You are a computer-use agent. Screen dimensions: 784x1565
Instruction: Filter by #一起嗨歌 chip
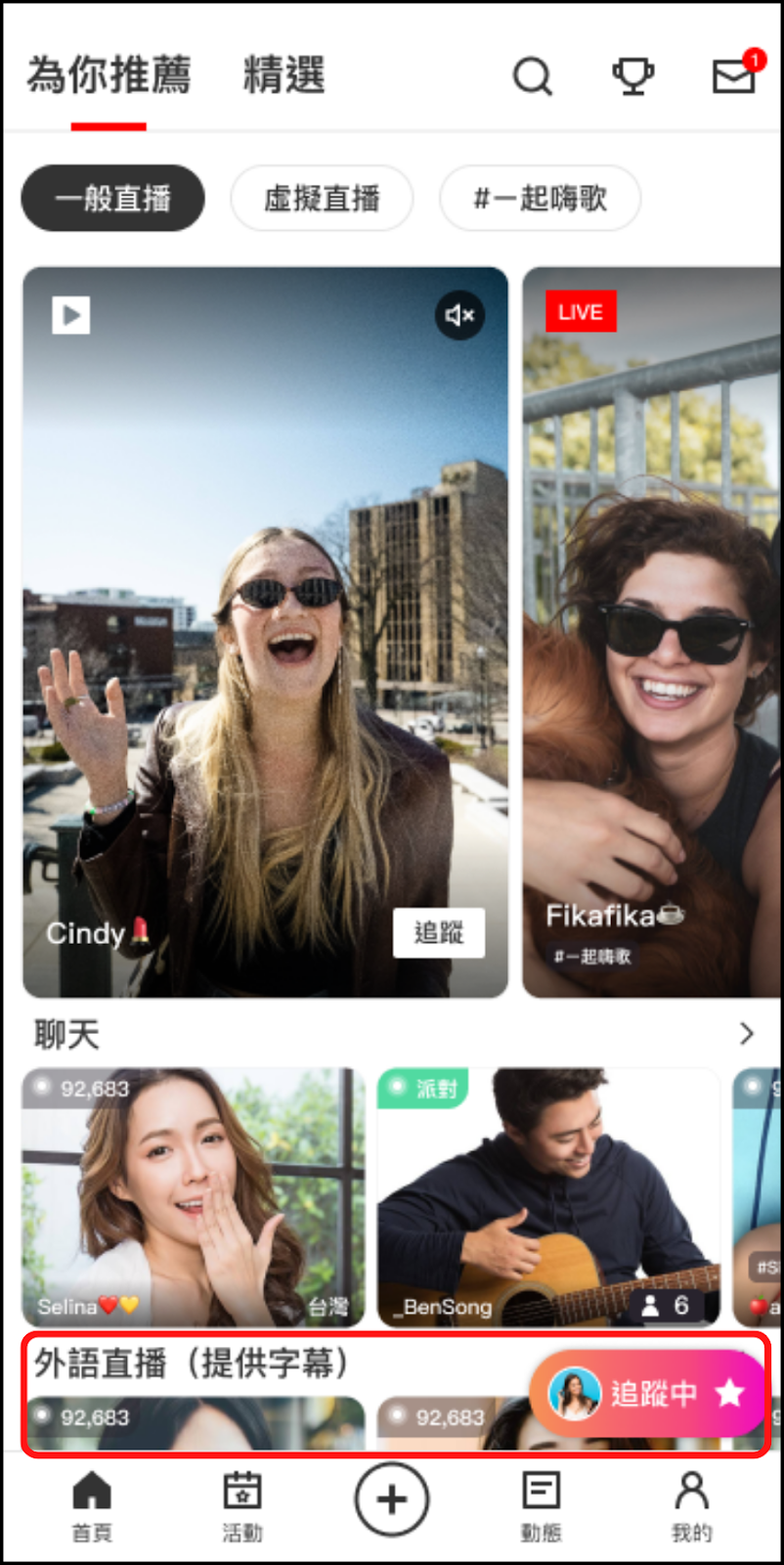pos(540,199)
